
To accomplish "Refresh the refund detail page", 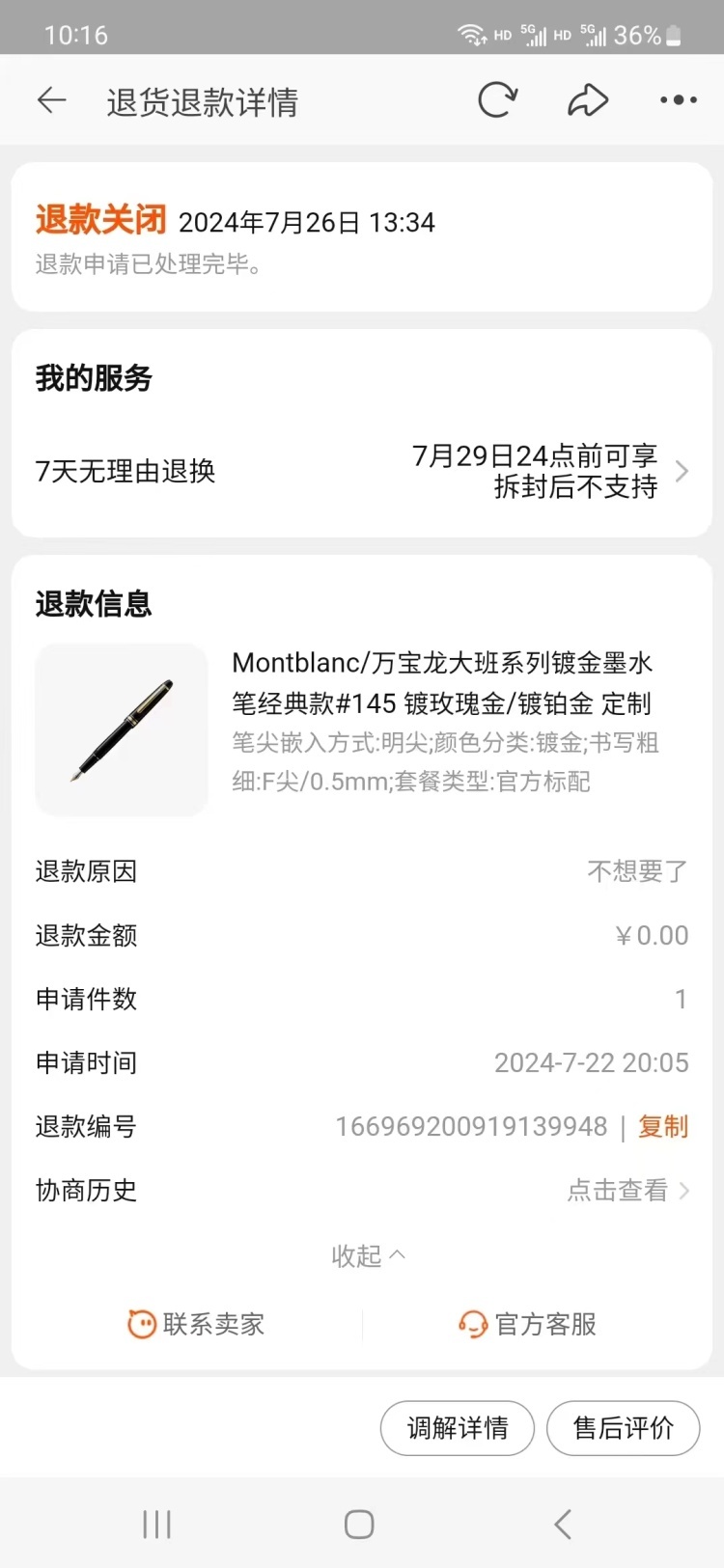I will click(x=496, y=99).
